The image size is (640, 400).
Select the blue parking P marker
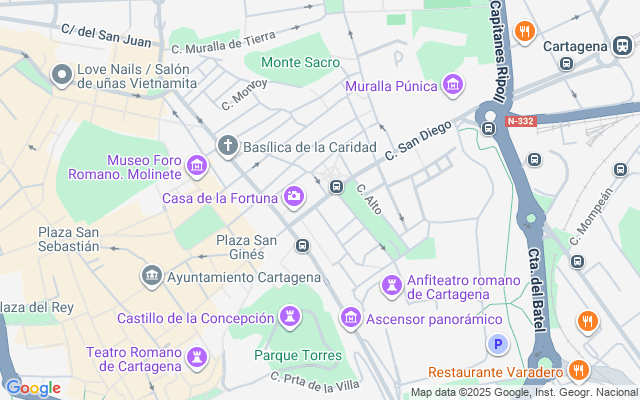tap(498, 344)
